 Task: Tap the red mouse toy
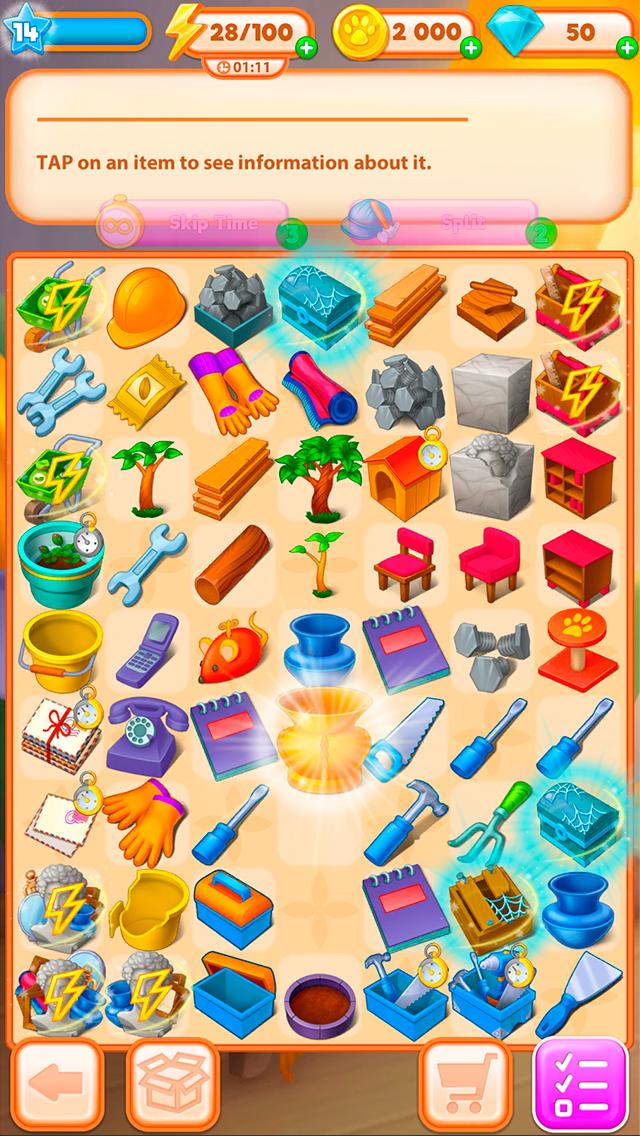[x=232, y=648]
